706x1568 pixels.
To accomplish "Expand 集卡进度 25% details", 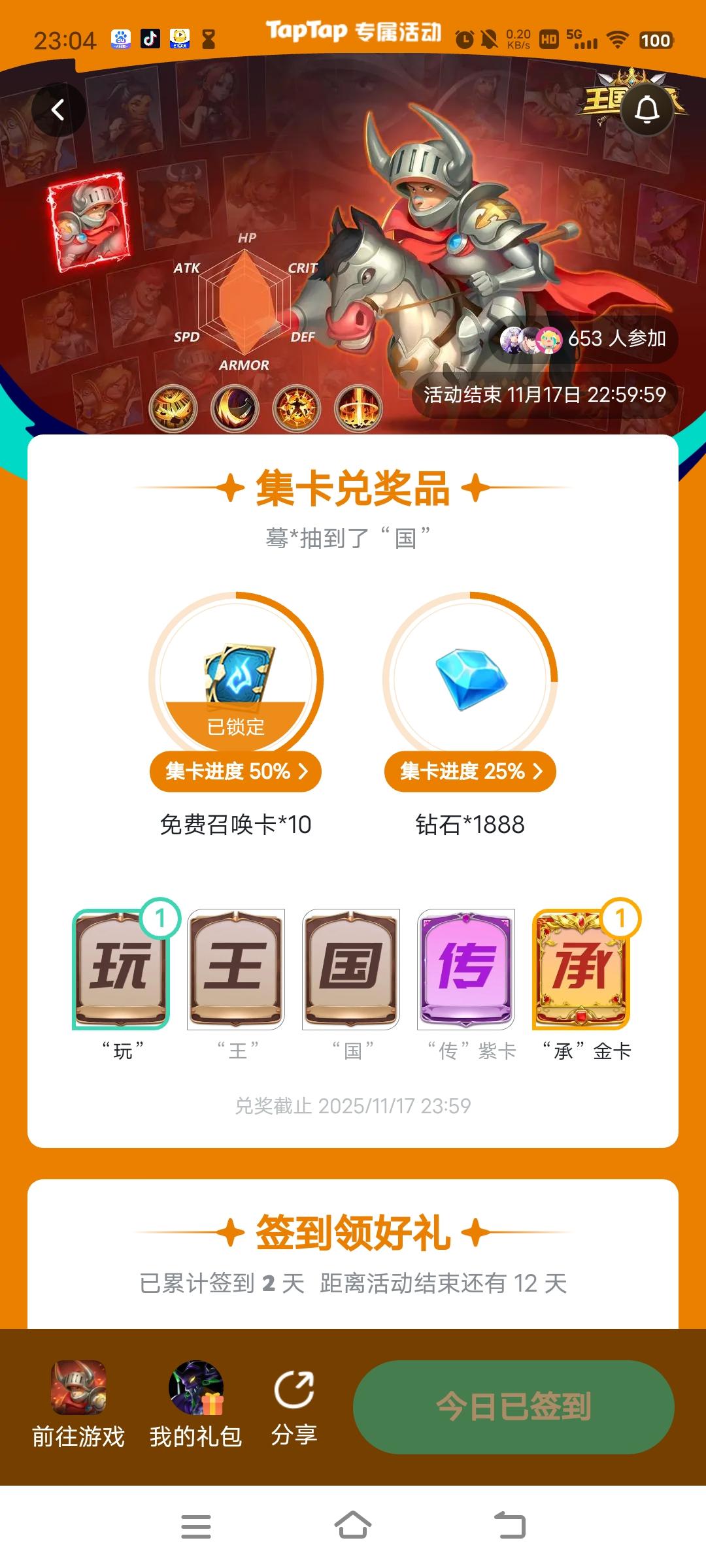I will point(469,772).
